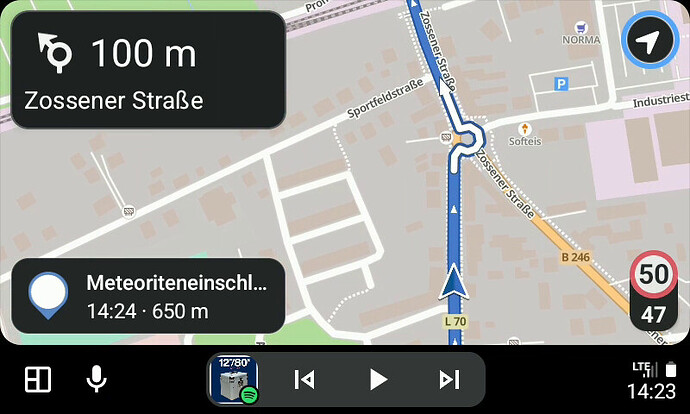Open Spotify from the album artwork
Viewport: 690px width, 414px height.
(x=233, y=380)
